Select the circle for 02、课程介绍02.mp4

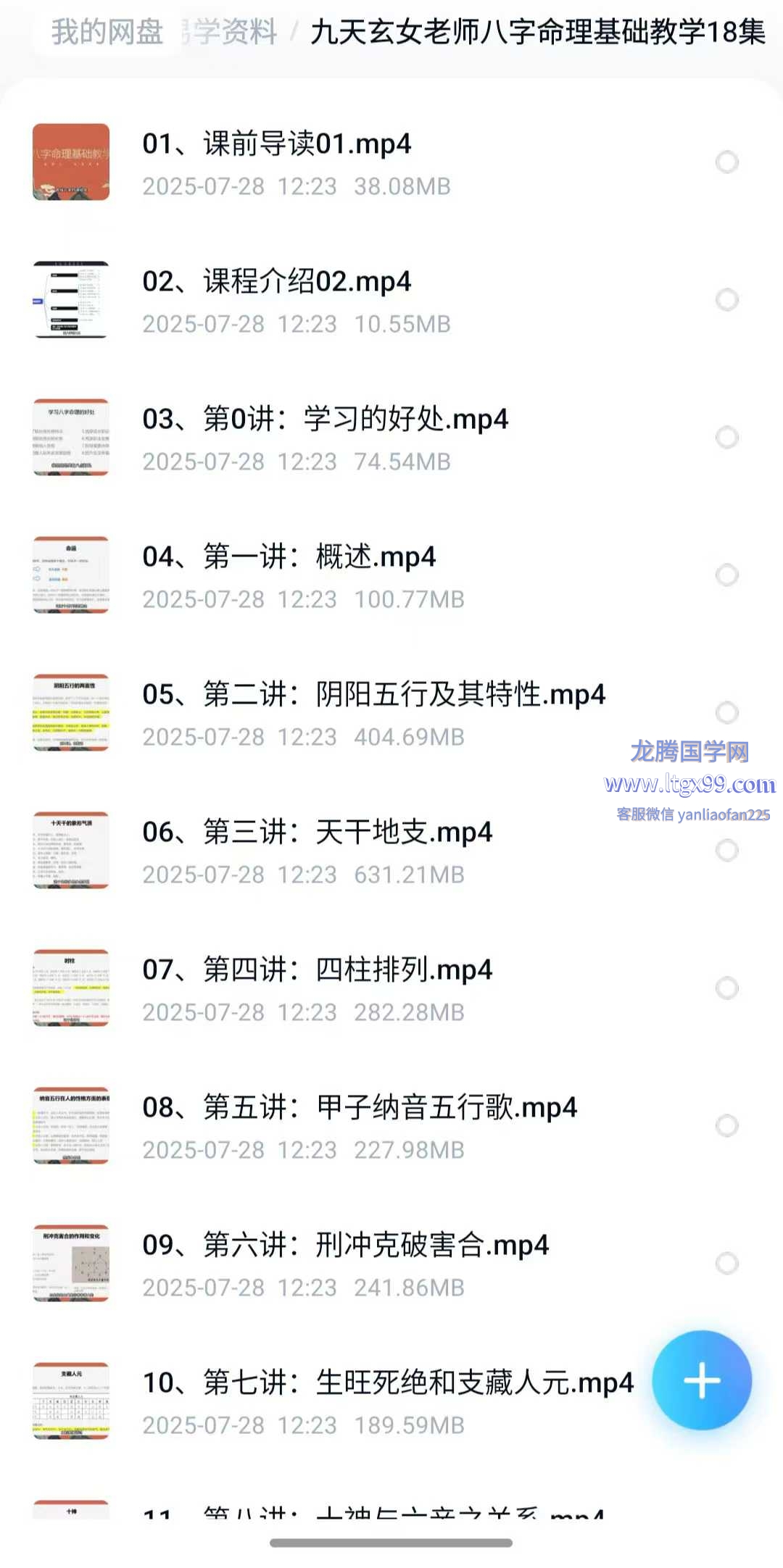click(726, 300)
